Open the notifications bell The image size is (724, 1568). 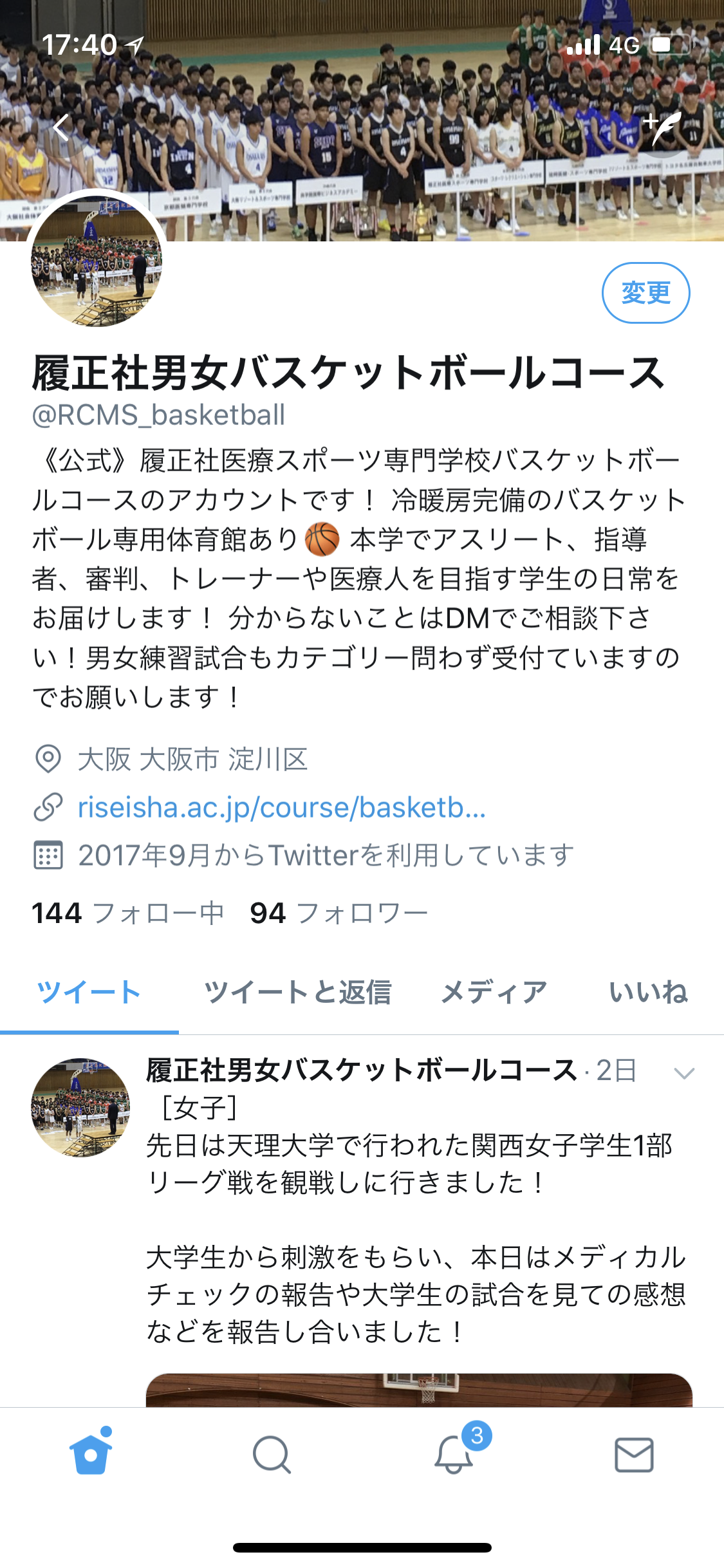pos(454,1454)
